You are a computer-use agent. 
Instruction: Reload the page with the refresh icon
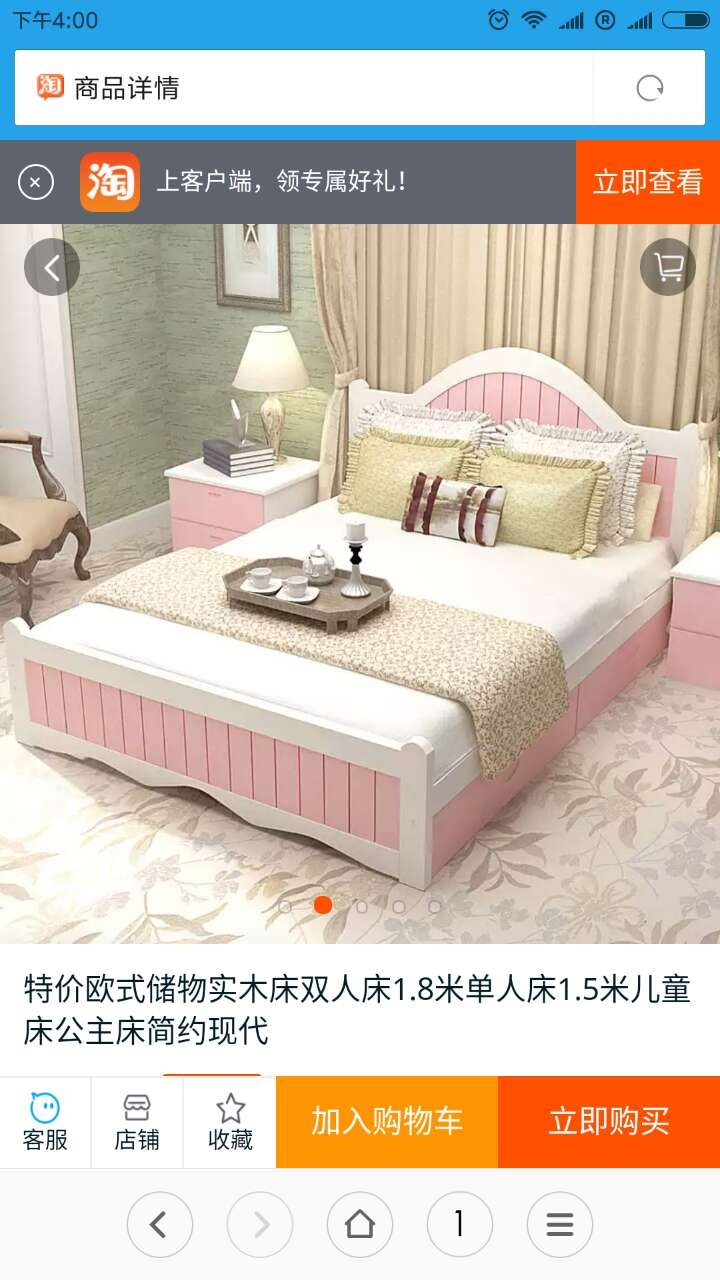point(650,88)
